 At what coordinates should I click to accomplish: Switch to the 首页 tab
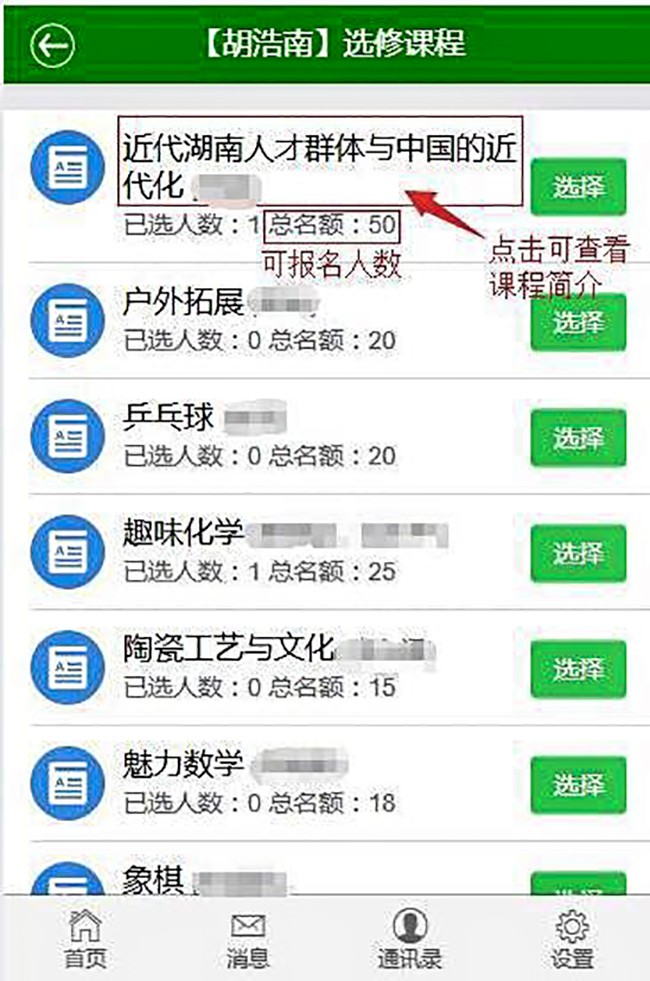[85, 940]
